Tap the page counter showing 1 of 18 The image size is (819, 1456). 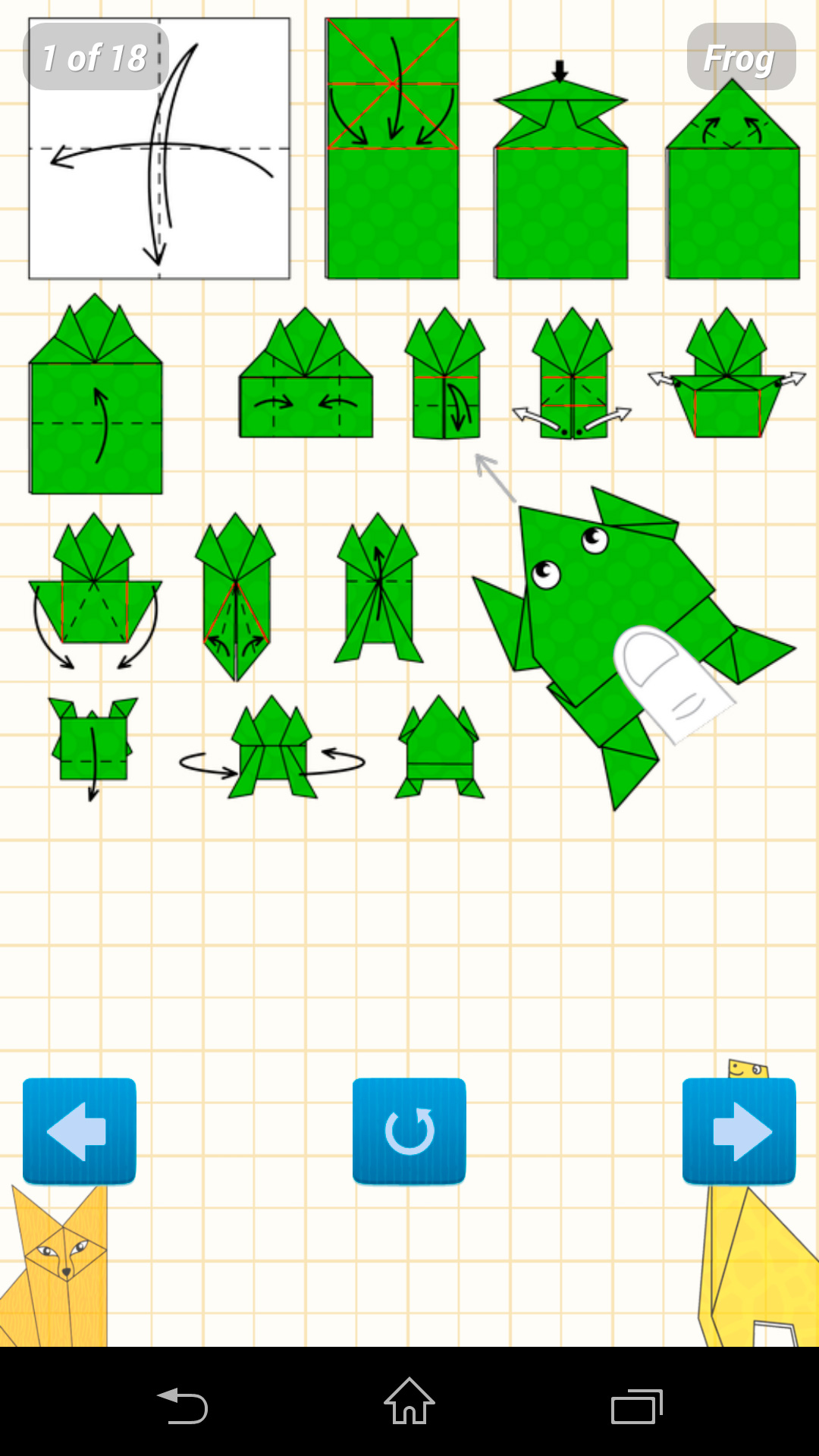pyautogui.click(x=94, y=55)
